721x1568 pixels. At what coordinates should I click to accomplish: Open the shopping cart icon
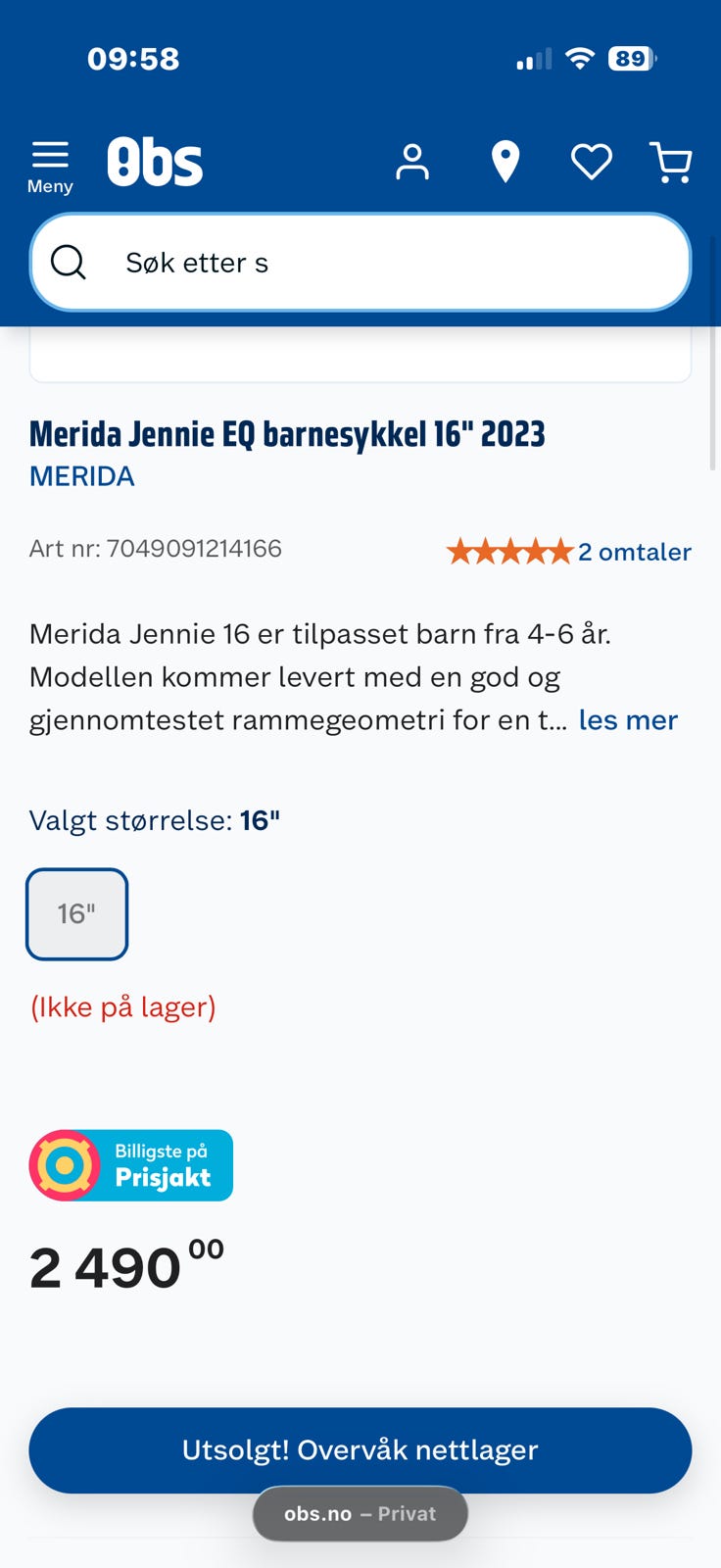[671, 162]
